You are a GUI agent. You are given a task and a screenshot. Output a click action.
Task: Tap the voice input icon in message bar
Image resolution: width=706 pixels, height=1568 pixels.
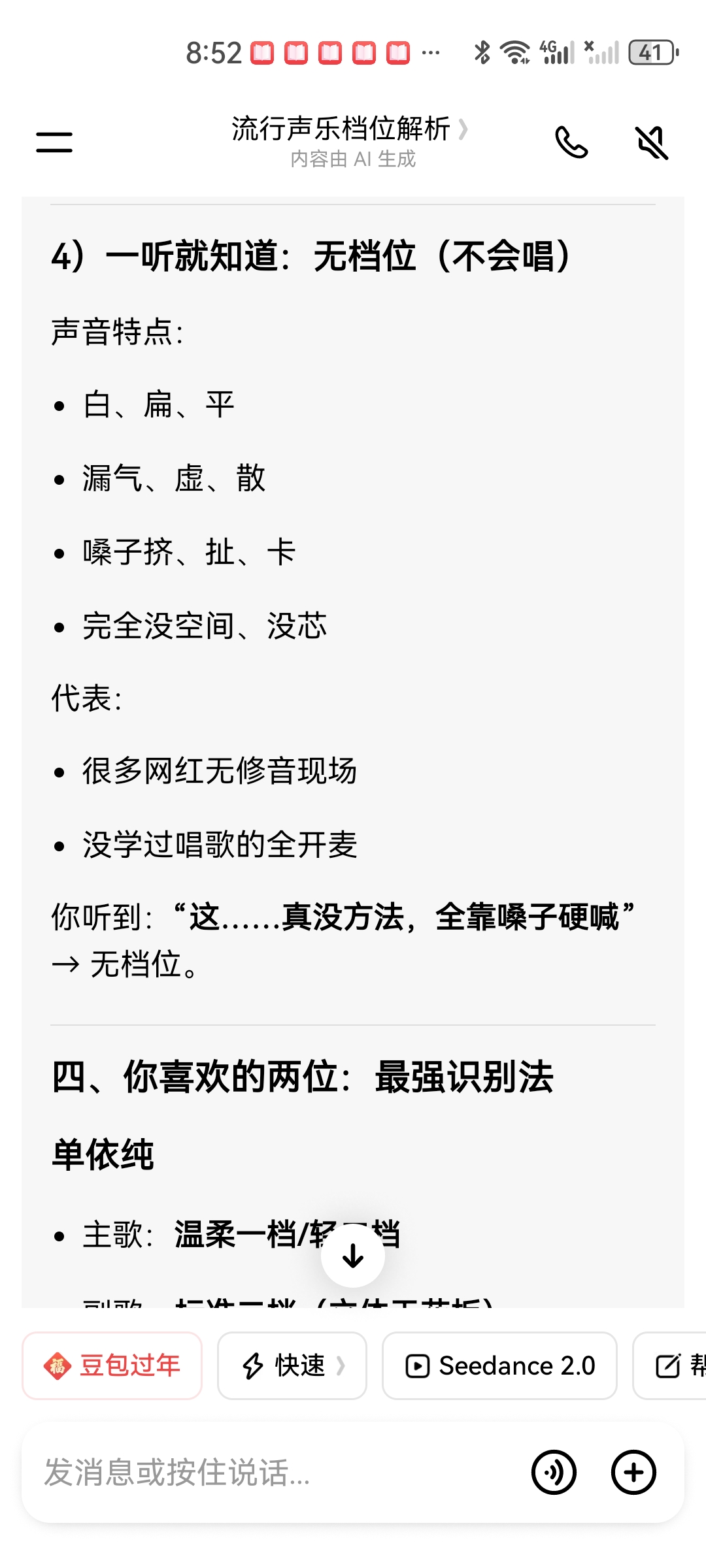(x=554, y=1472)
